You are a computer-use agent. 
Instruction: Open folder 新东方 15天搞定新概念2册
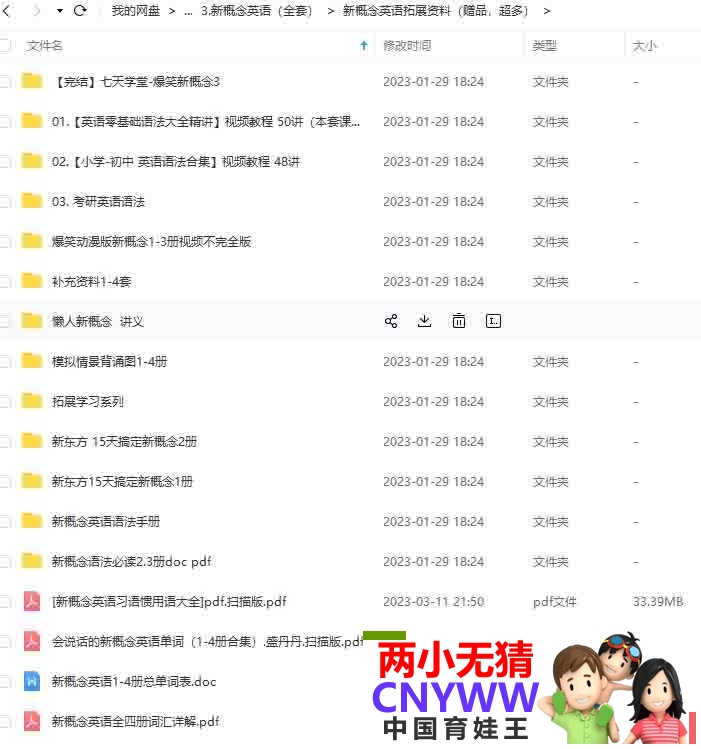point(124,442)
